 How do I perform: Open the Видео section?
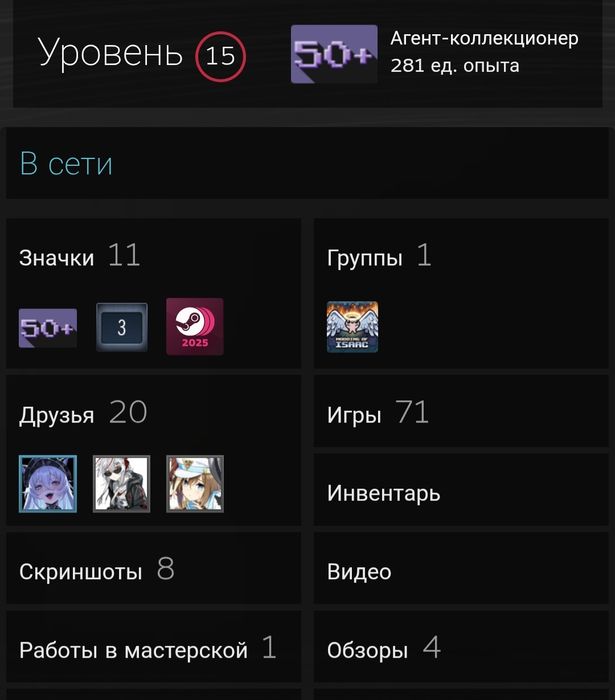(x=359, y=572)
